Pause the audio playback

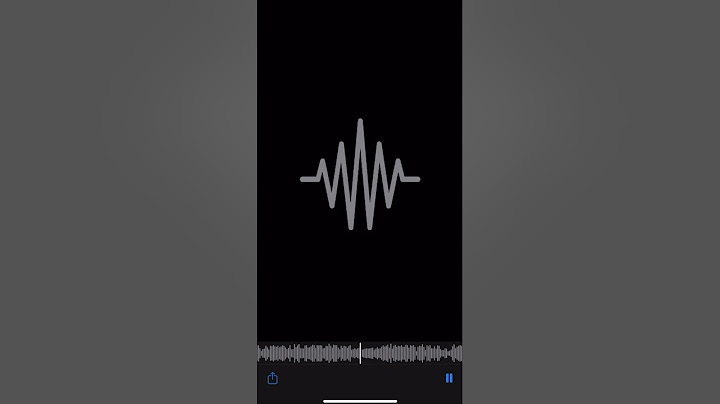(x=449, y=378)
